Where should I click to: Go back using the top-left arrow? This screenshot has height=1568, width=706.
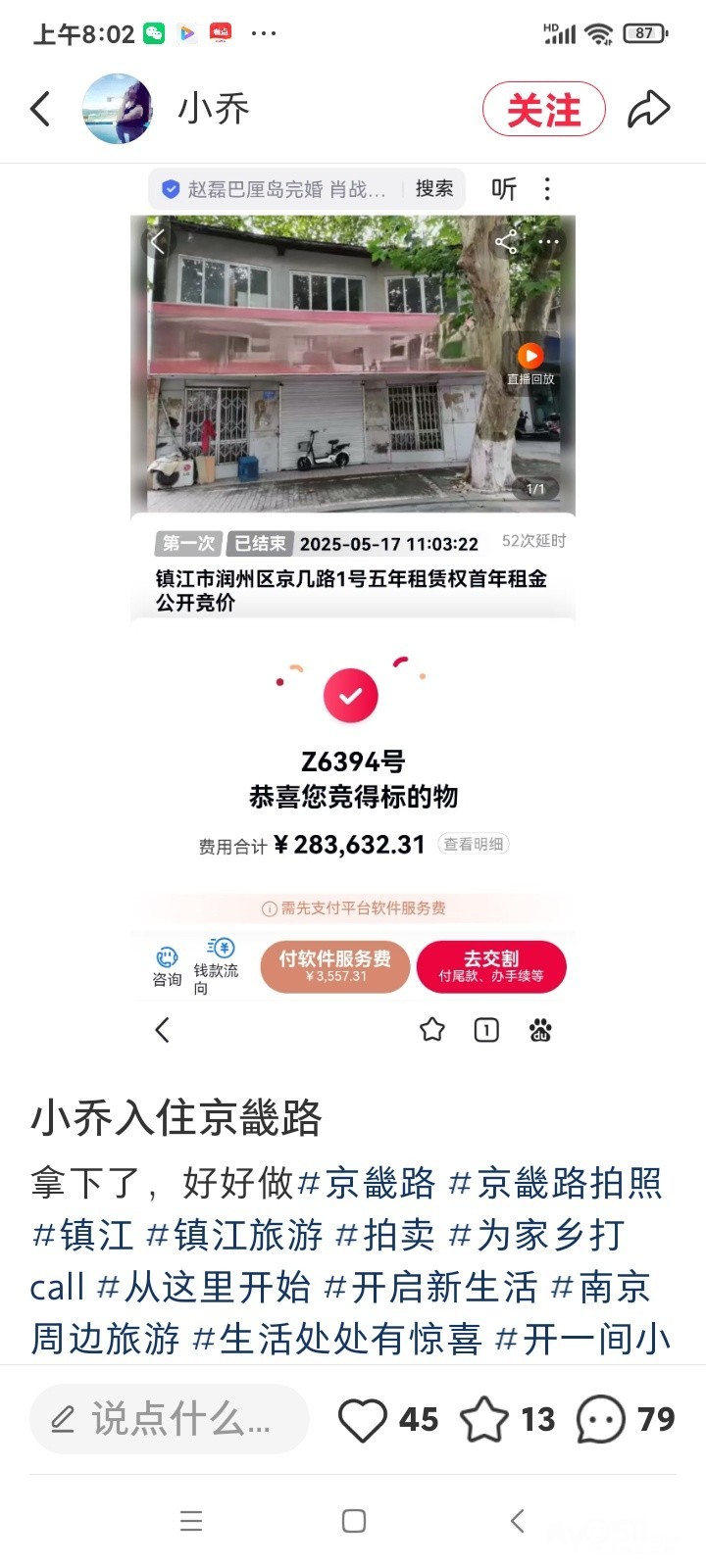(x=41, y=109)
